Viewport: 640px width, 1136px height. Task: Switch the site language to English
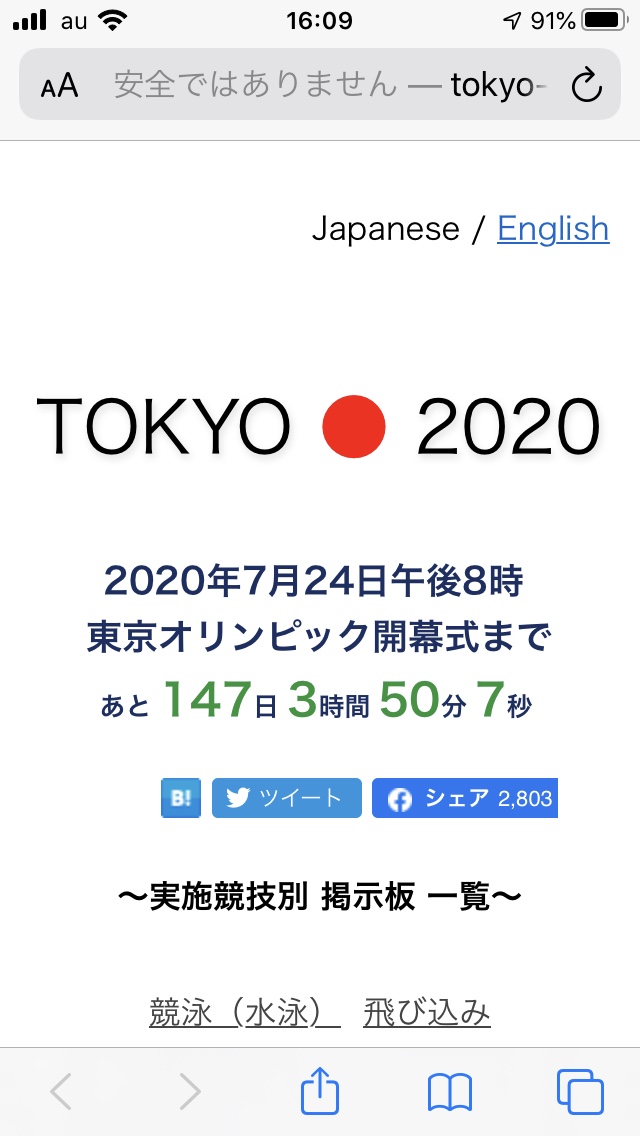(553, 229)
